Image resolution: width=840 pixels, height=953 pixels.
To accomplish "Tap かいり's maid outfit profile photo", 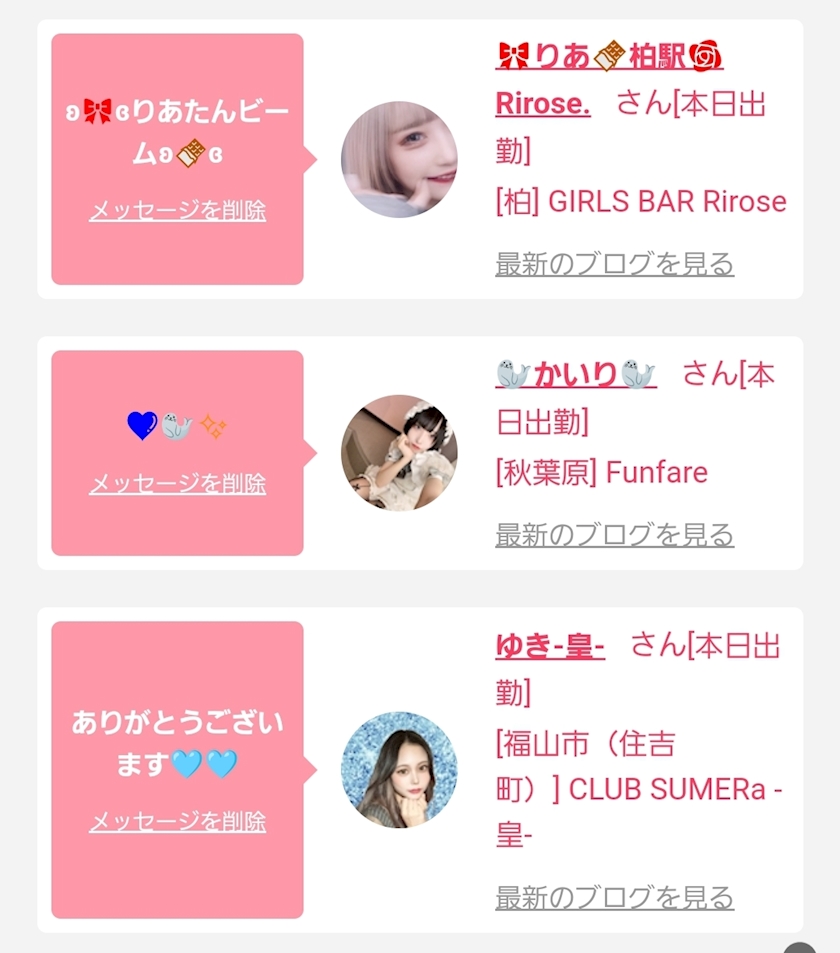I will 399,453.
